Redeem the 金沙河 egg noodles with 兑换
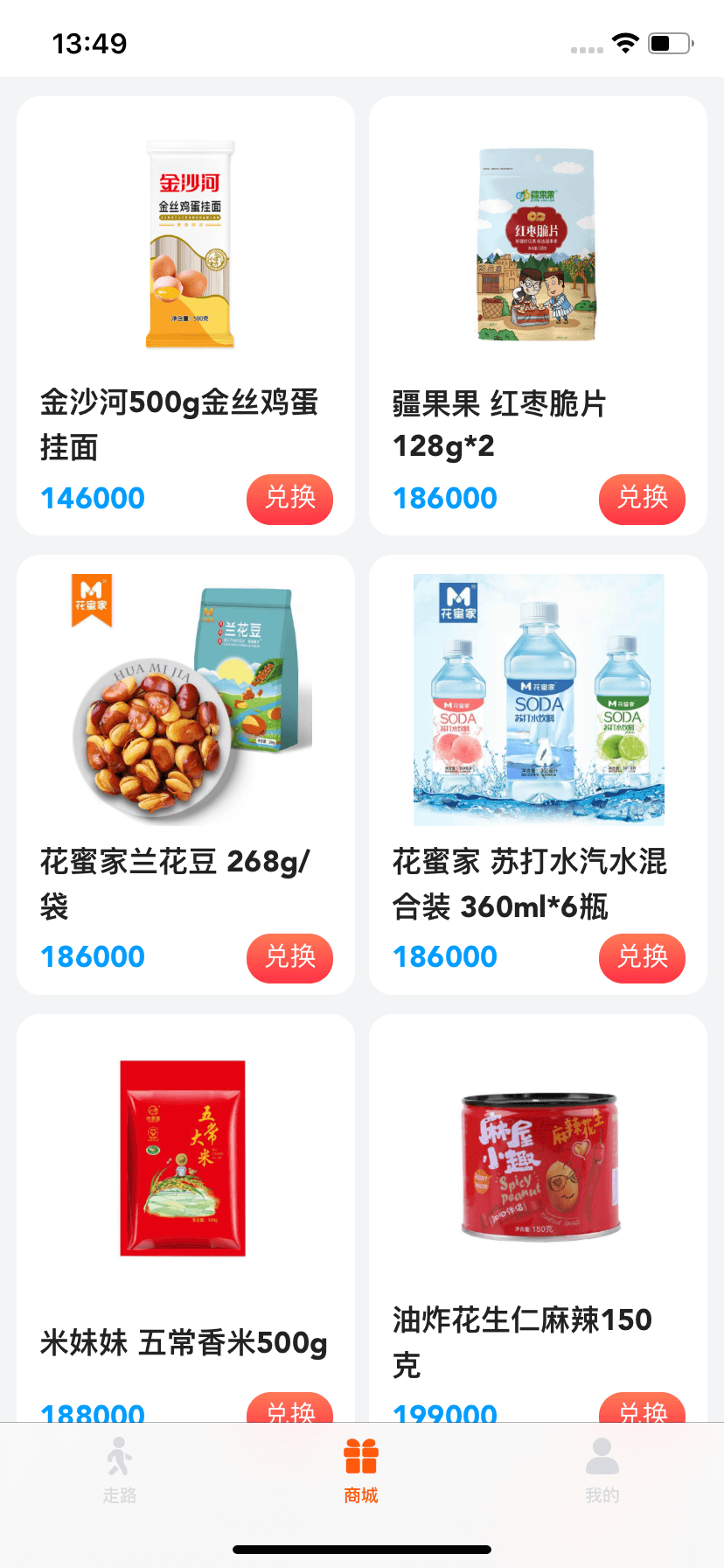Image resolution: width=724 pixels, height=1568 pixels. 289,500
